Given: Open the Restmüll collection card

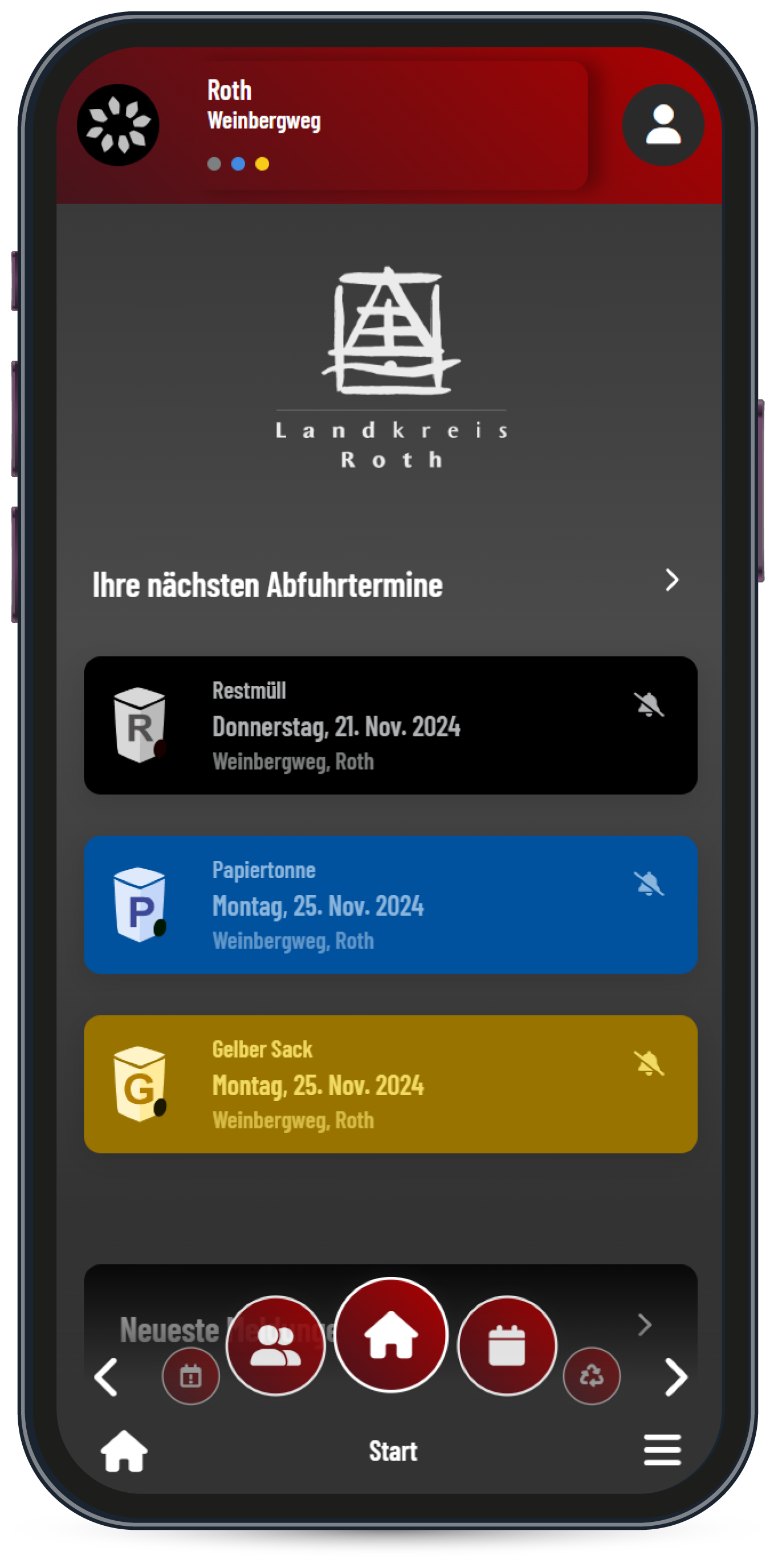Looking at the screenshot, I should point(390,725).
